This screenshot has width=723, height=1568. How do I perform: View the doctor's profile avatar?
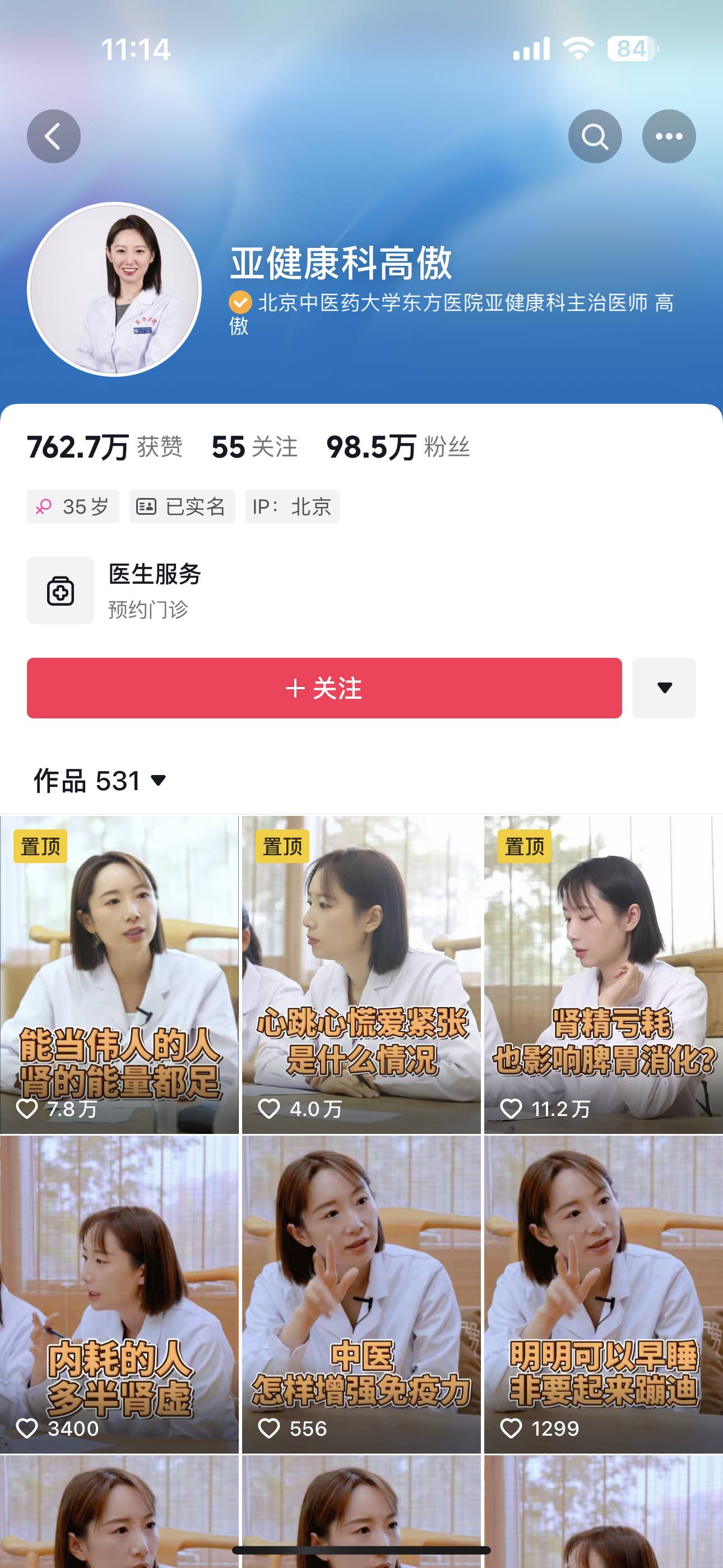click(x=114, y=289)
